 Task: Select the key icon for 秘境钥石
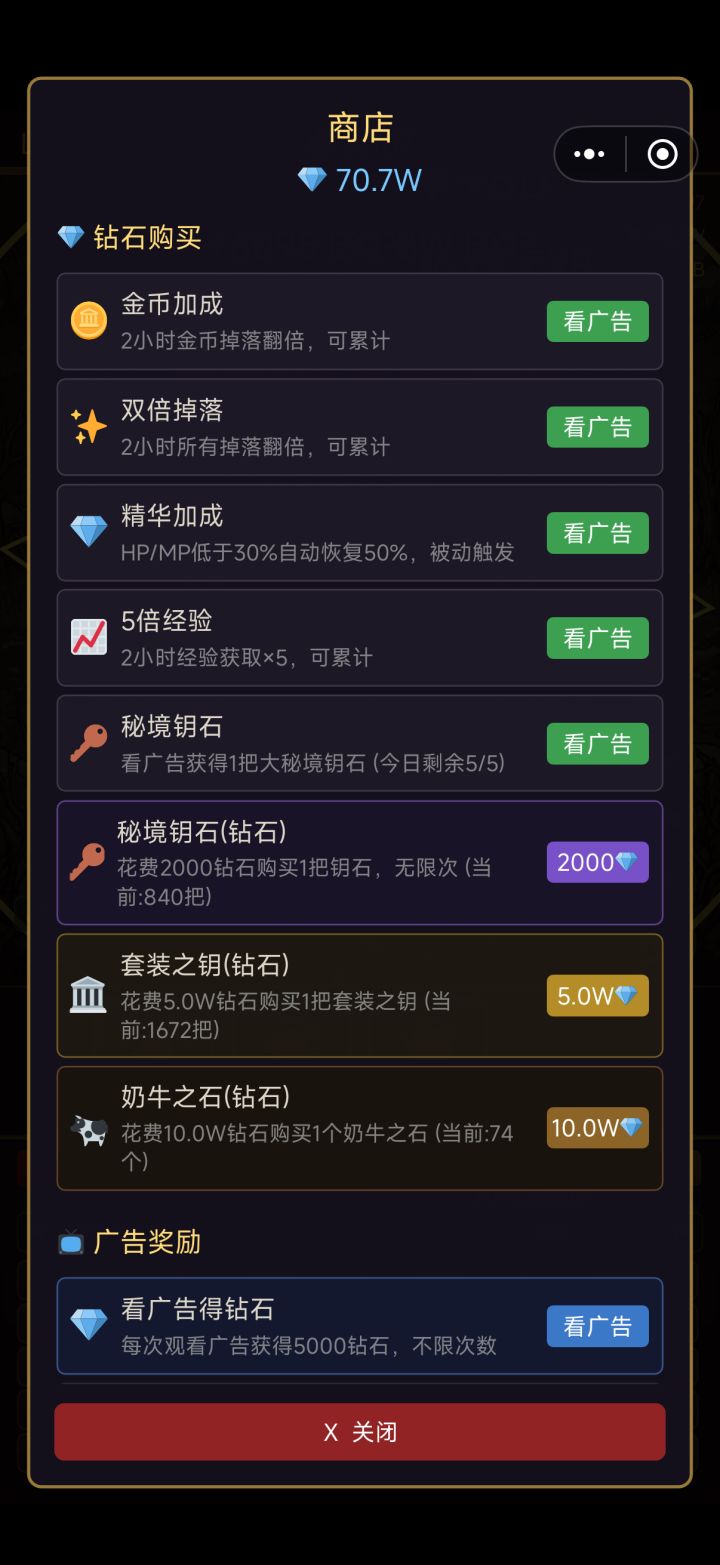(x=89, y=743)
